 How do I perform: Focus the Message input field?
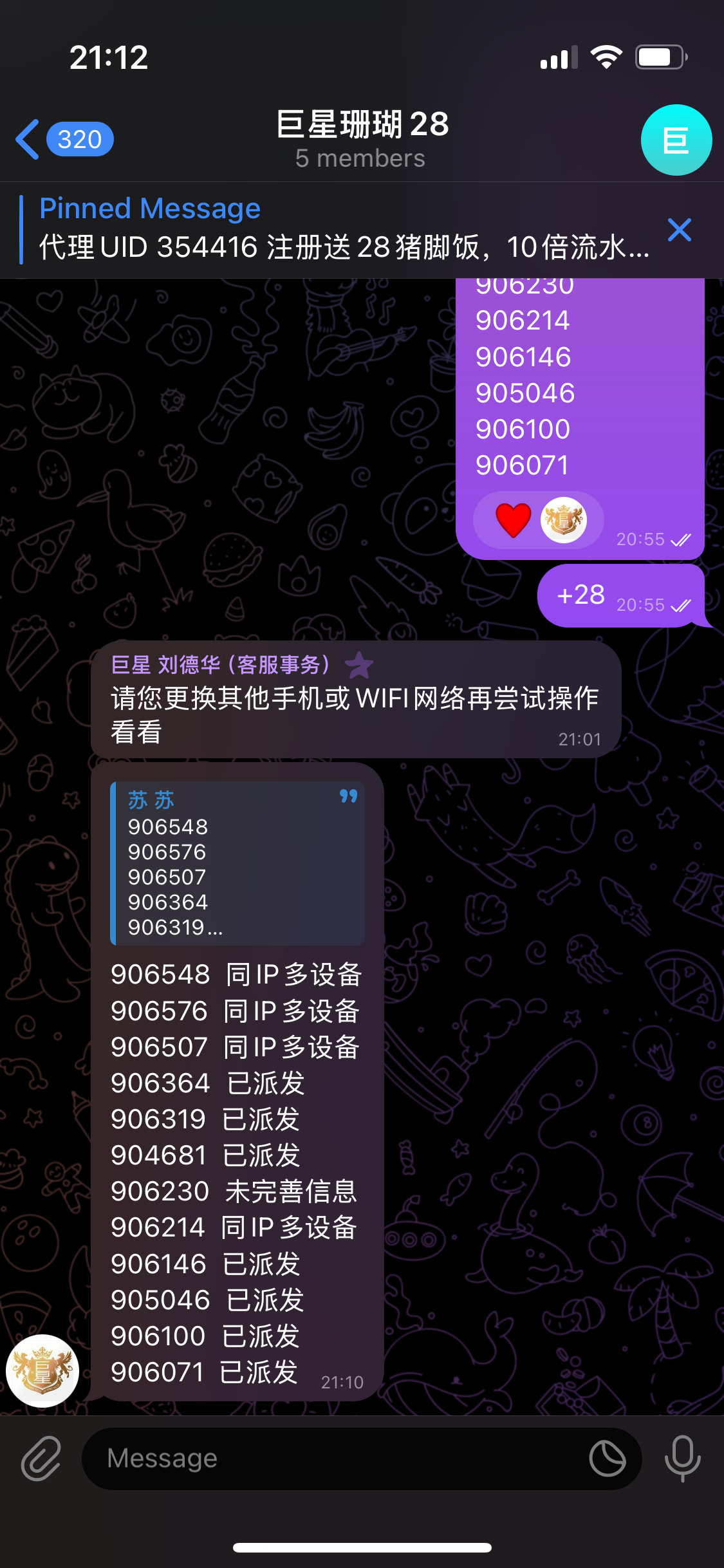coord(335,1459)
